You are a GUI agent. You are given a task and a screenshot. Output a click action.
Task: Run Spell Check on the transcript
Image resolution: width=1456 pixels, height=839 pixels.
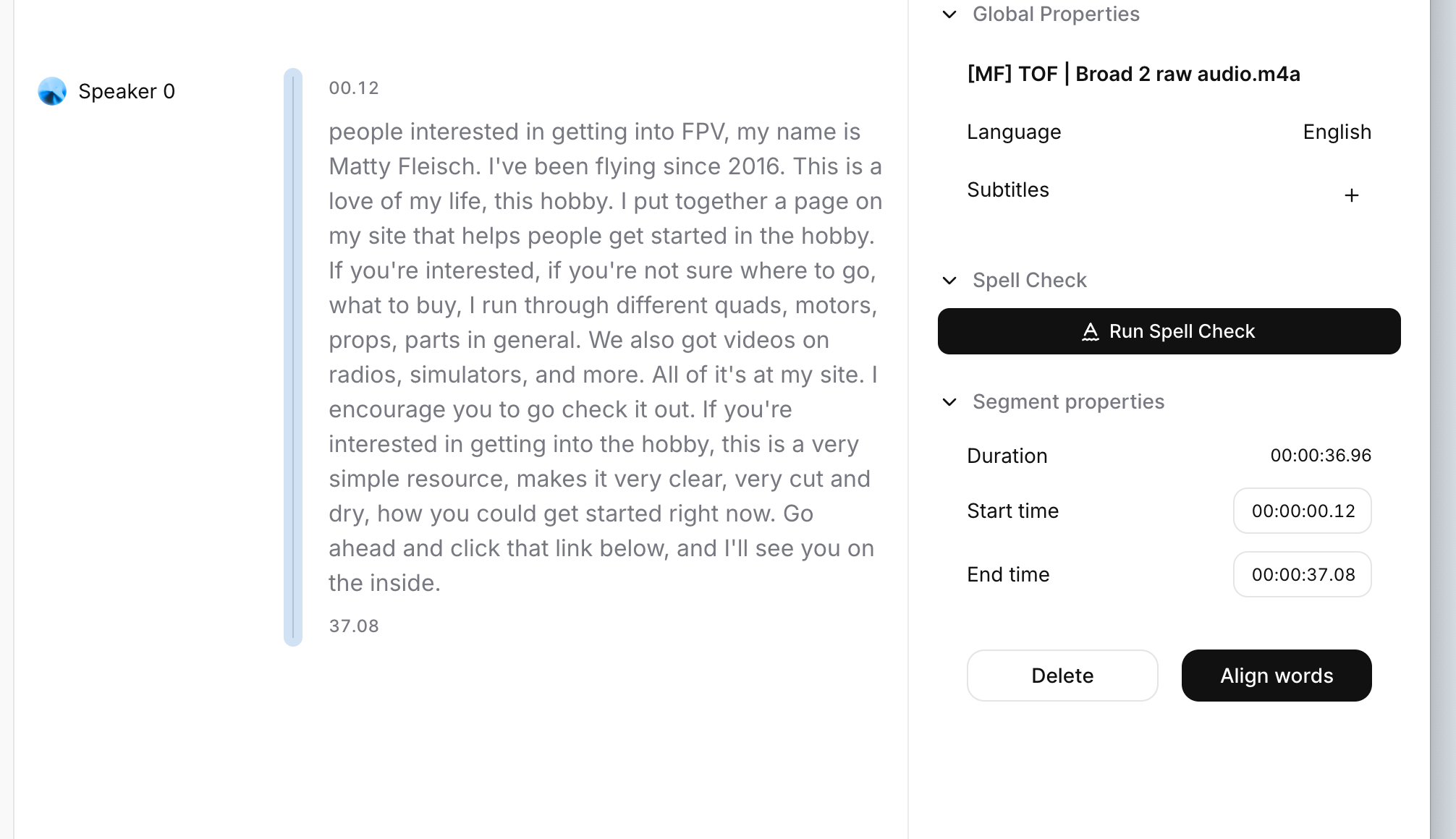[1169, 331]
